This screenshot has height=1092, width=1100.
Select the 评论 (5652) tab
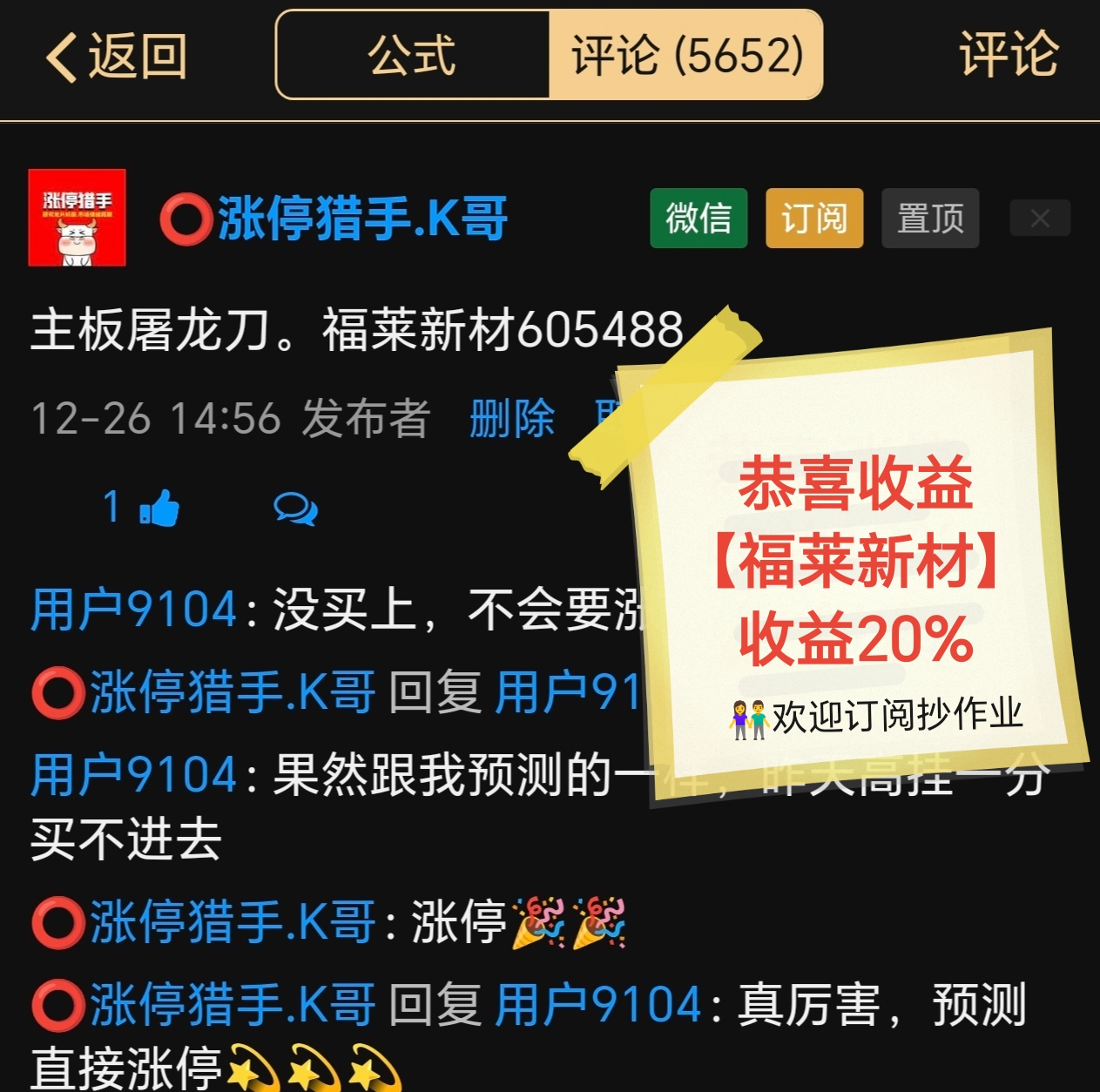tap(686, 56)
